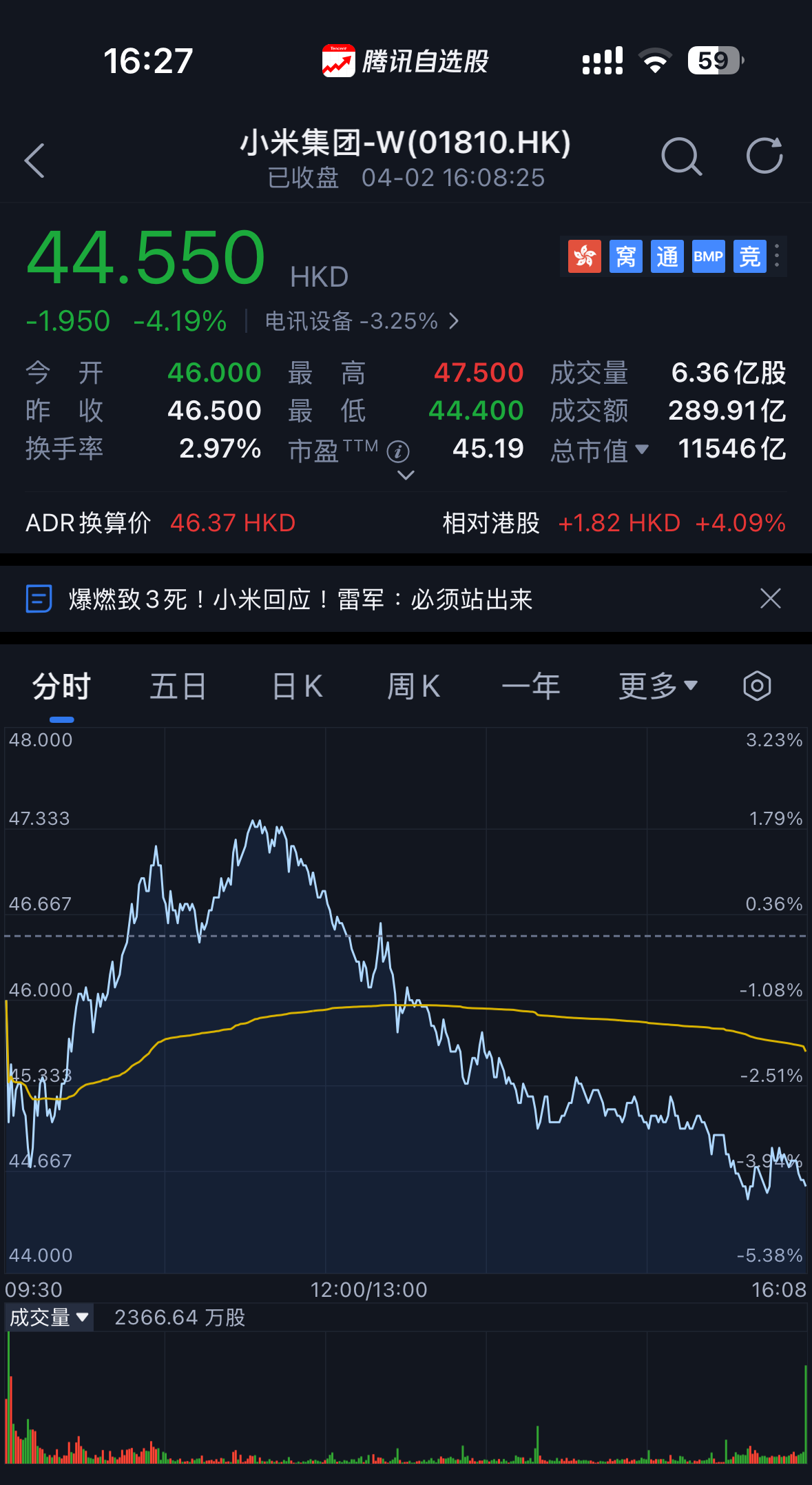Image resolution: width=812 pixels, height=1485 pixels.
Task: Open the 成交量 indicator dropdown
Action: coord(50,1317)
